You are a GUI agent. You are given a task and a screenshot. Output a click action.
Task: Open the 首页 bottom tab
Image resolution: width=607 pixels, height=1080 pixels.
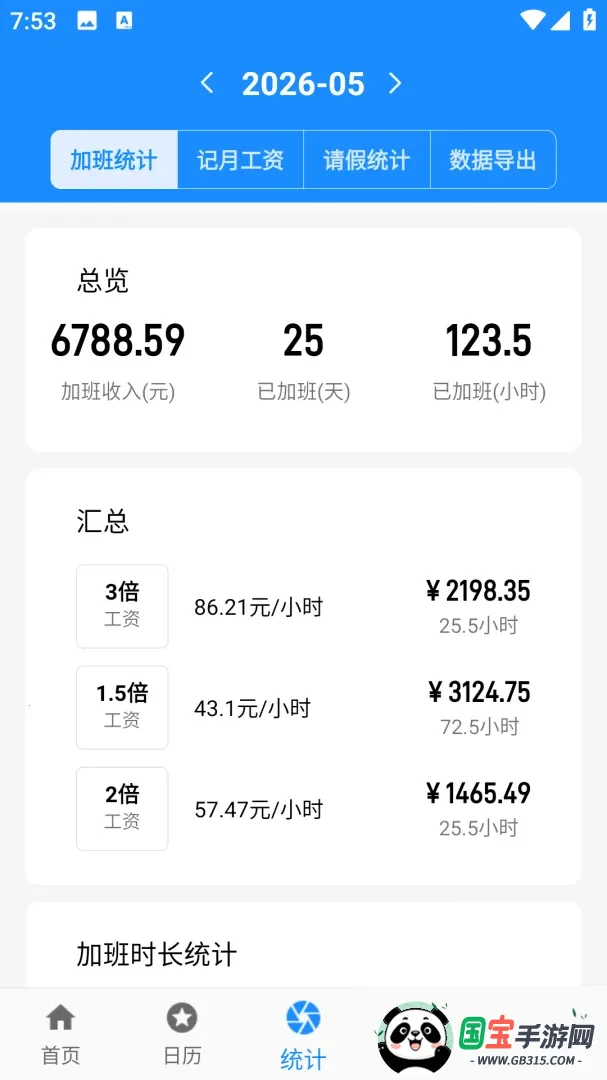[61, 1034]
